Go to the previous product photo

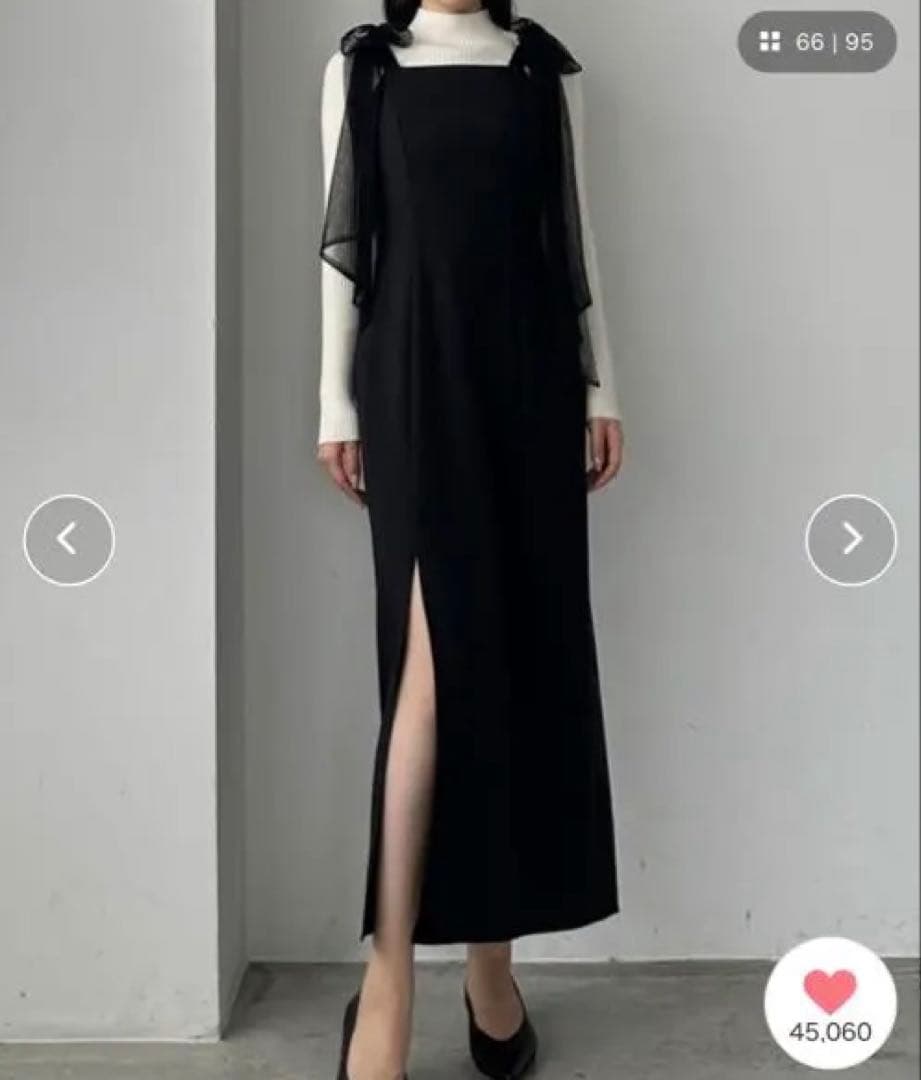coord(69,540)
